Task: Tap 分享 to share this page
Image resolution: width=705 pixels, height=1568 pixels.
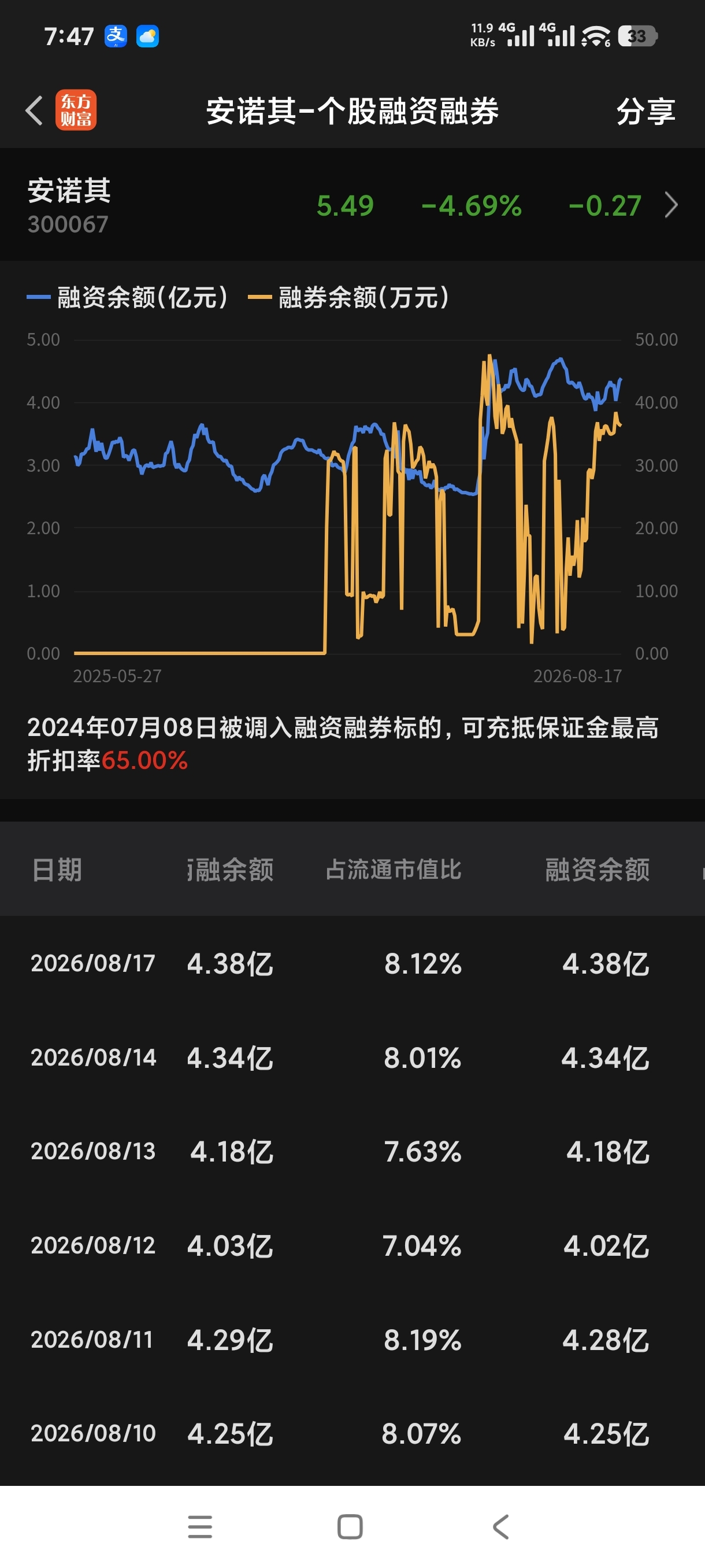Action: (x=645, y=112)
